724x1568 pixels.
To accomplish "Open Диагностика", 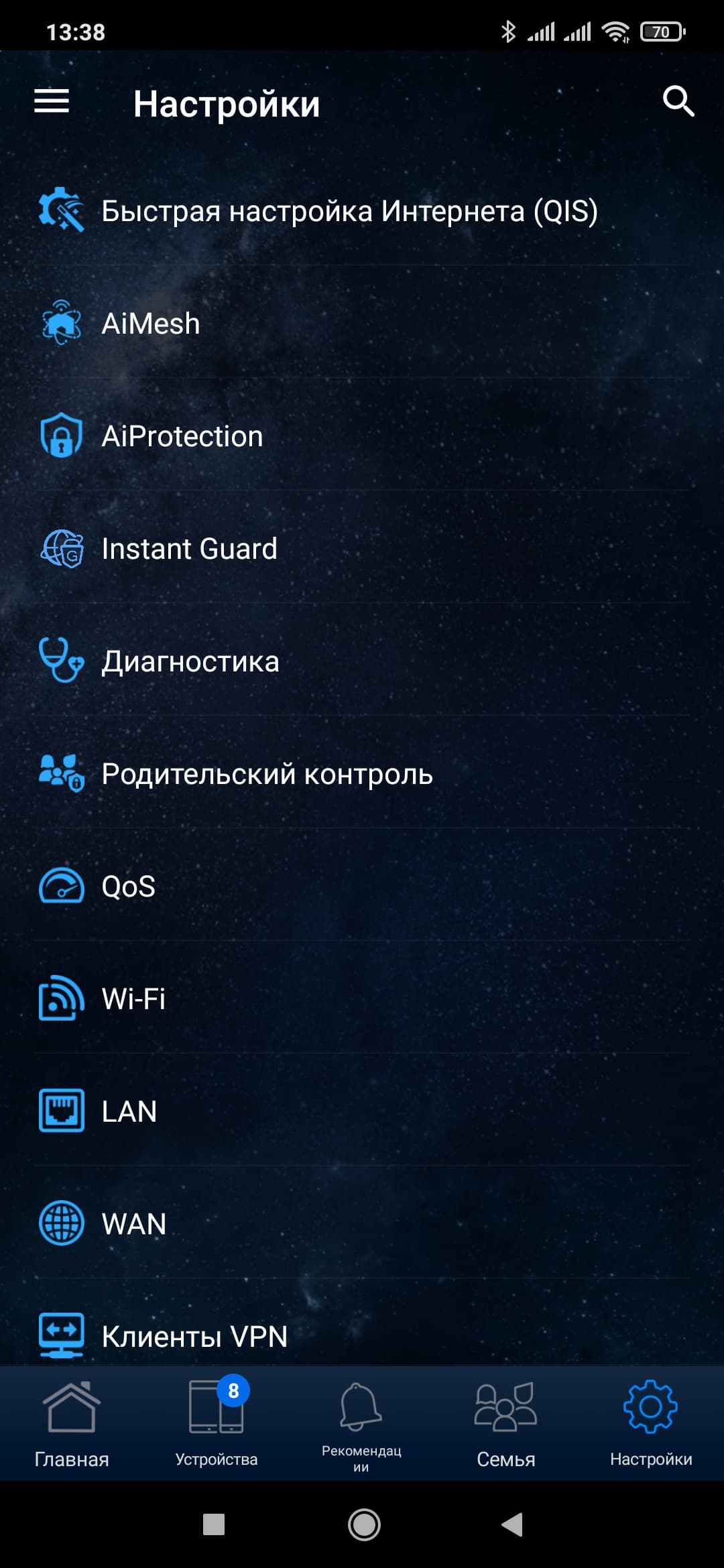I will click(x=190, y=661).
